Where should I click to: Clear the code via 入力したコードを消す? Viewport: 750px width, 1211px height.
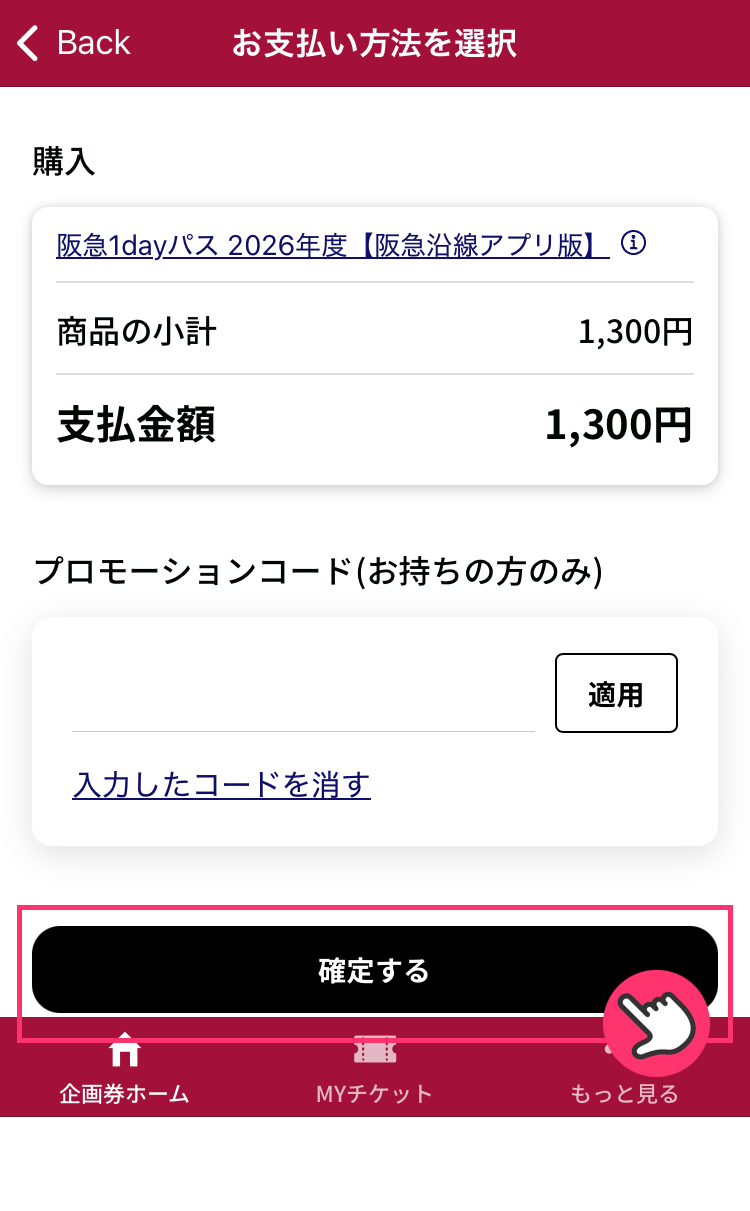221,785
